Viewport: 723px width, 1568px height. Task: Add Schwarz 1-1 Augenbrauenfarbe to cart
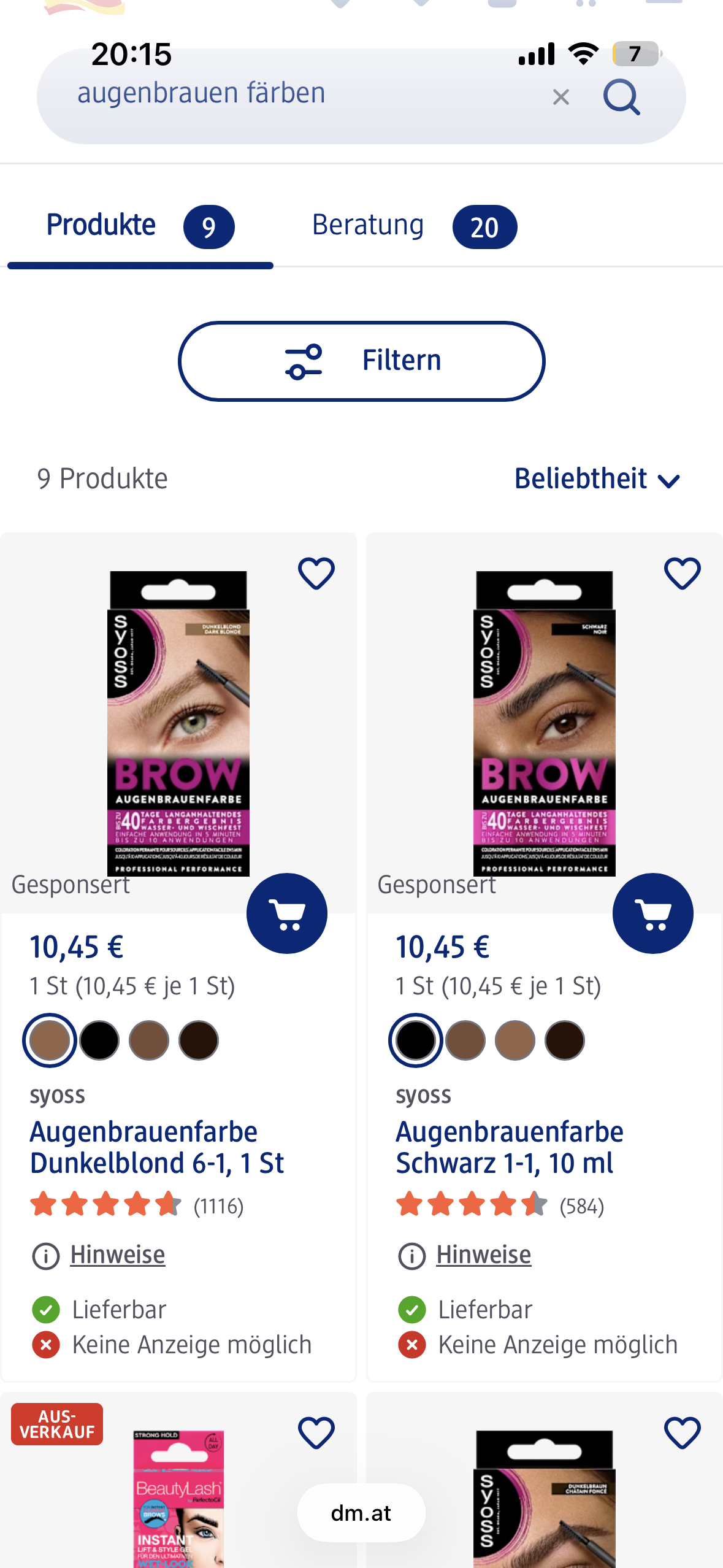point(652,913)
